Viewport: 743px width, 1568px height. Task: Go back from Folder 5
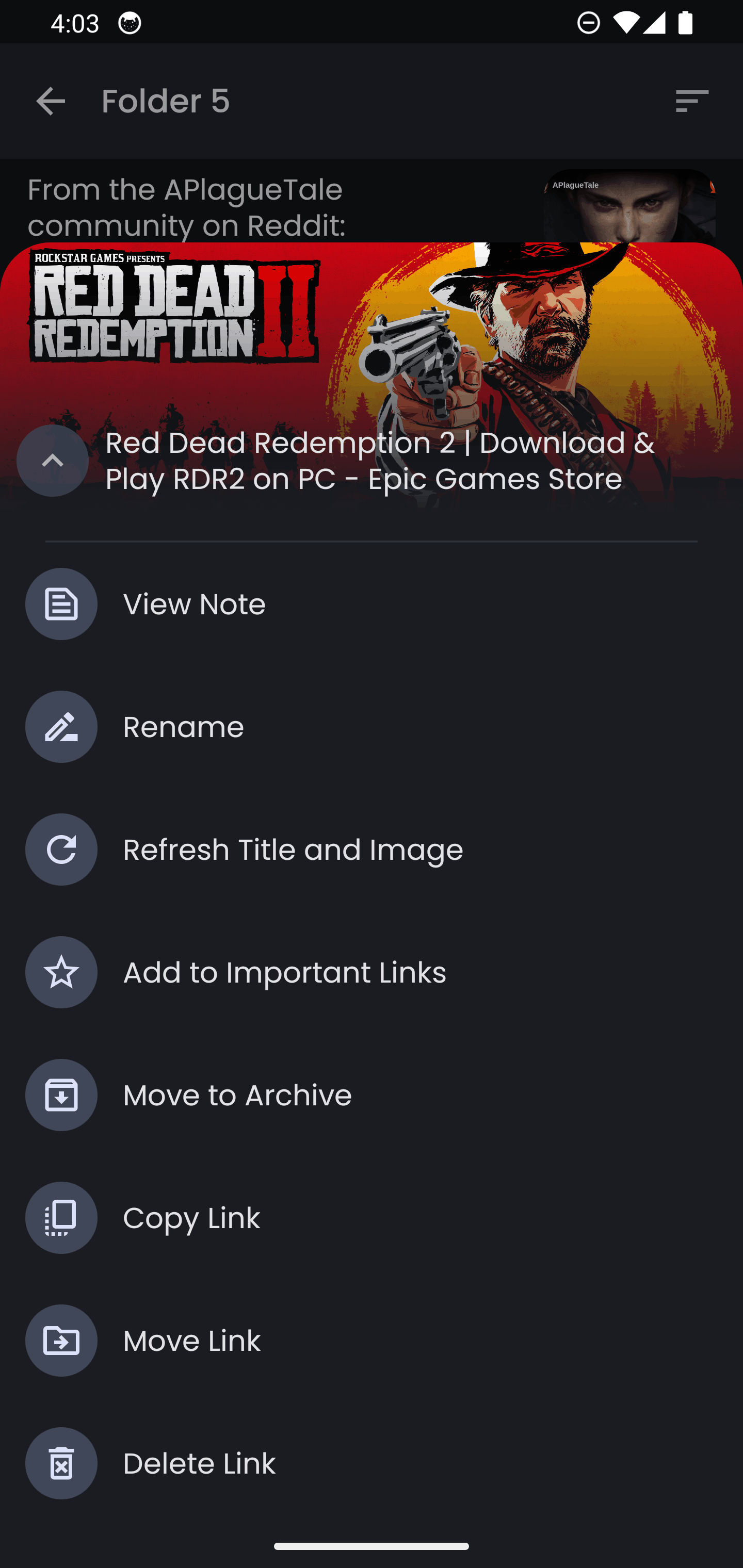click(x=51, y=101)
